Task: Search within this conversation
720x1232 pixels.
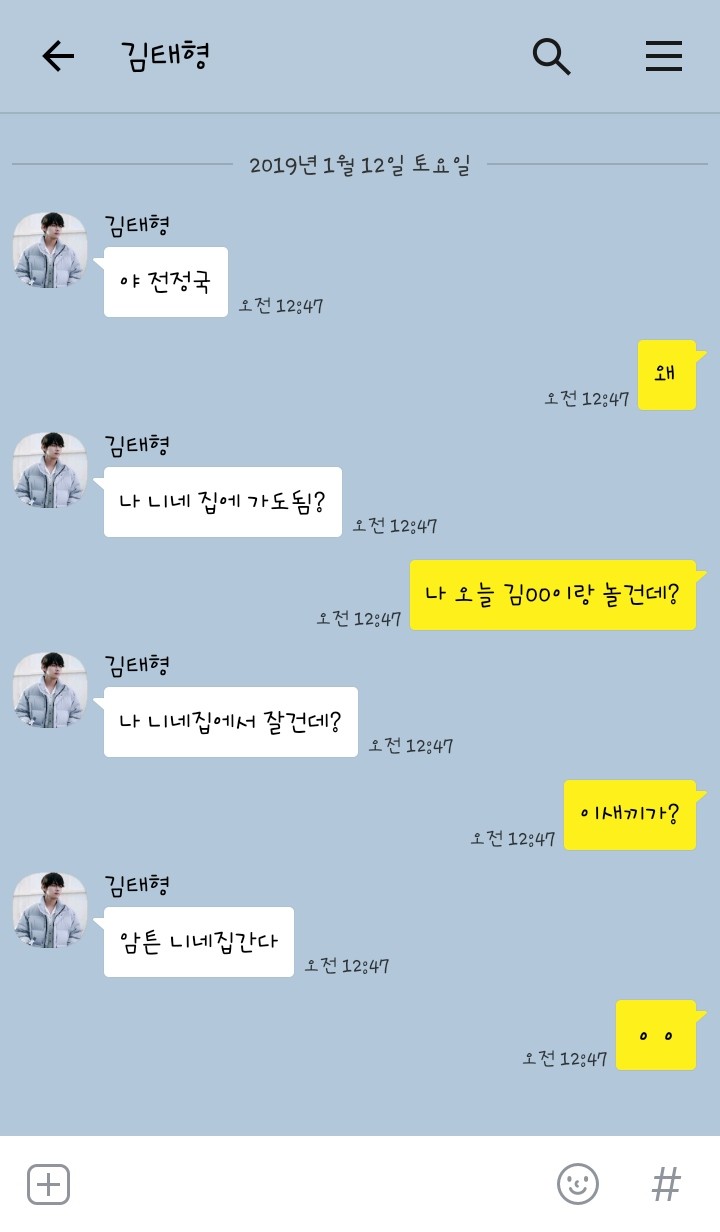Action: (x=551, y=57)
